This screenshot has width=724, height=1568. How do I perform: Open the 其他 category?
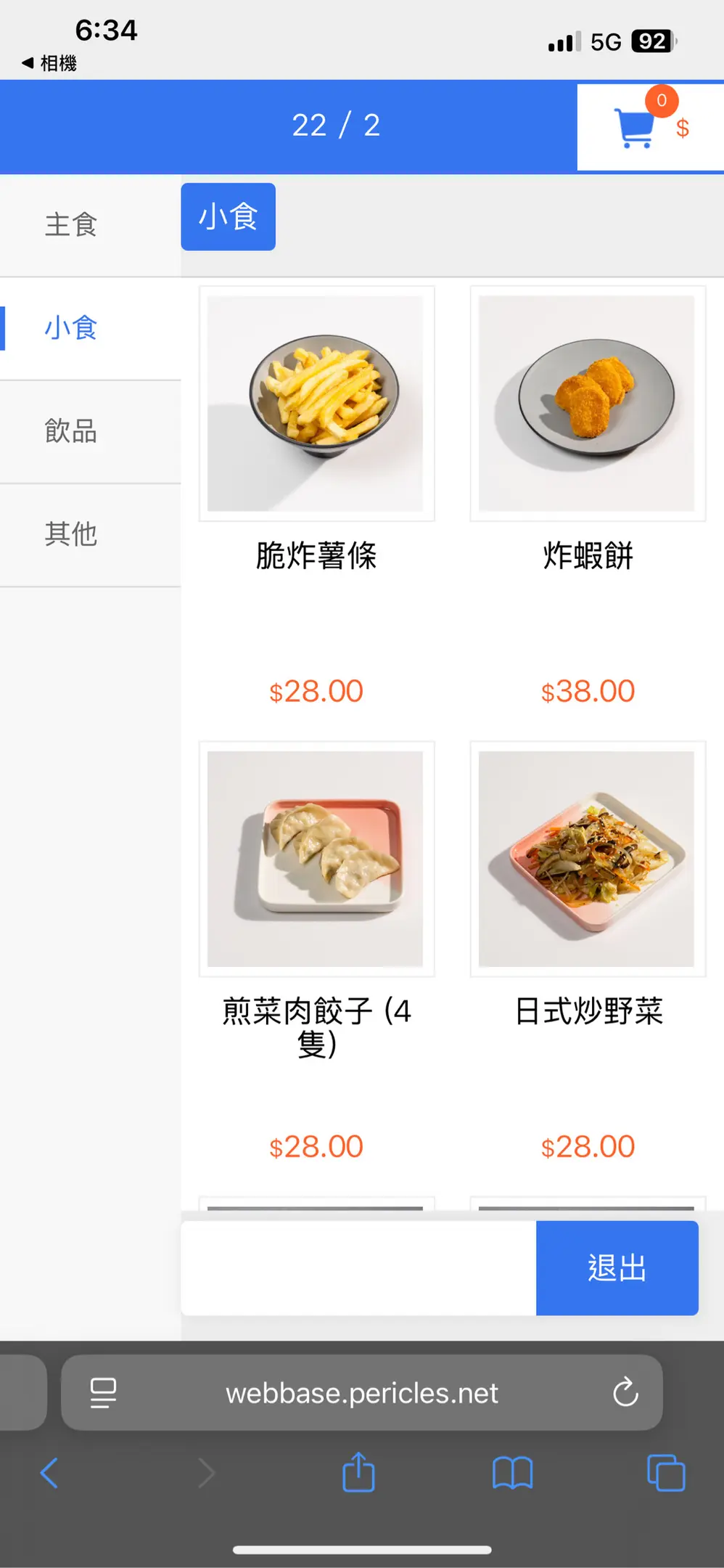point(71,534)
